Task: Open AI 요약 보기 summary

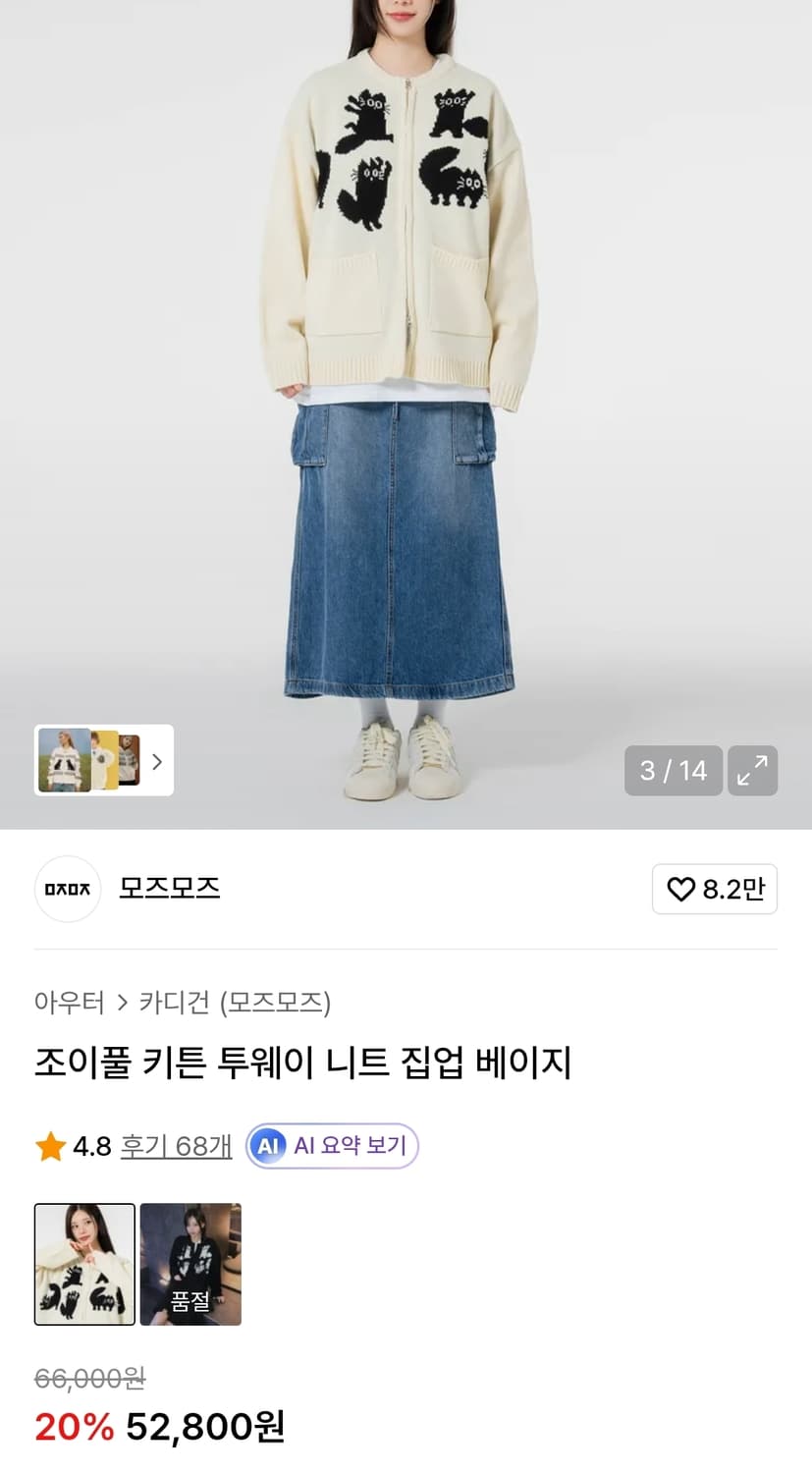Action: (x=331, y=1145)
